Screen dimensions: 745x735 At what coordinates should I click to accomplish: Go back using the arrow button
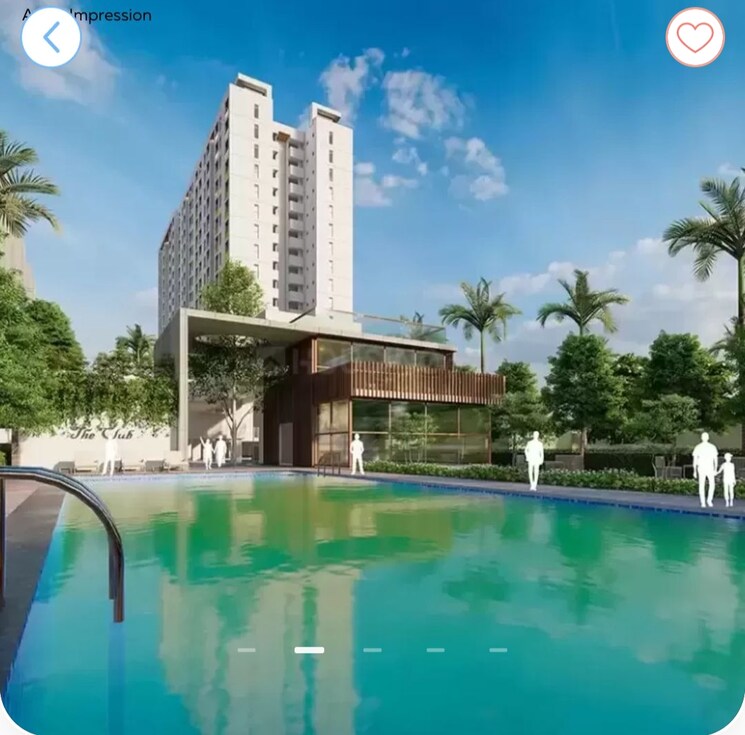pyautogui.click(x=51, y=38)
